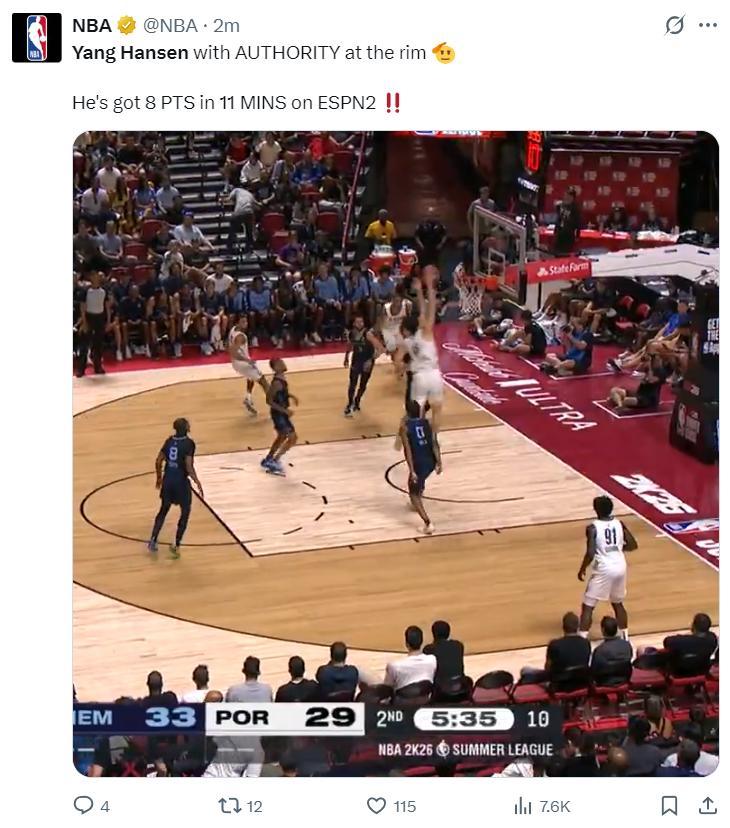Share the NBA post

point(707,805)
